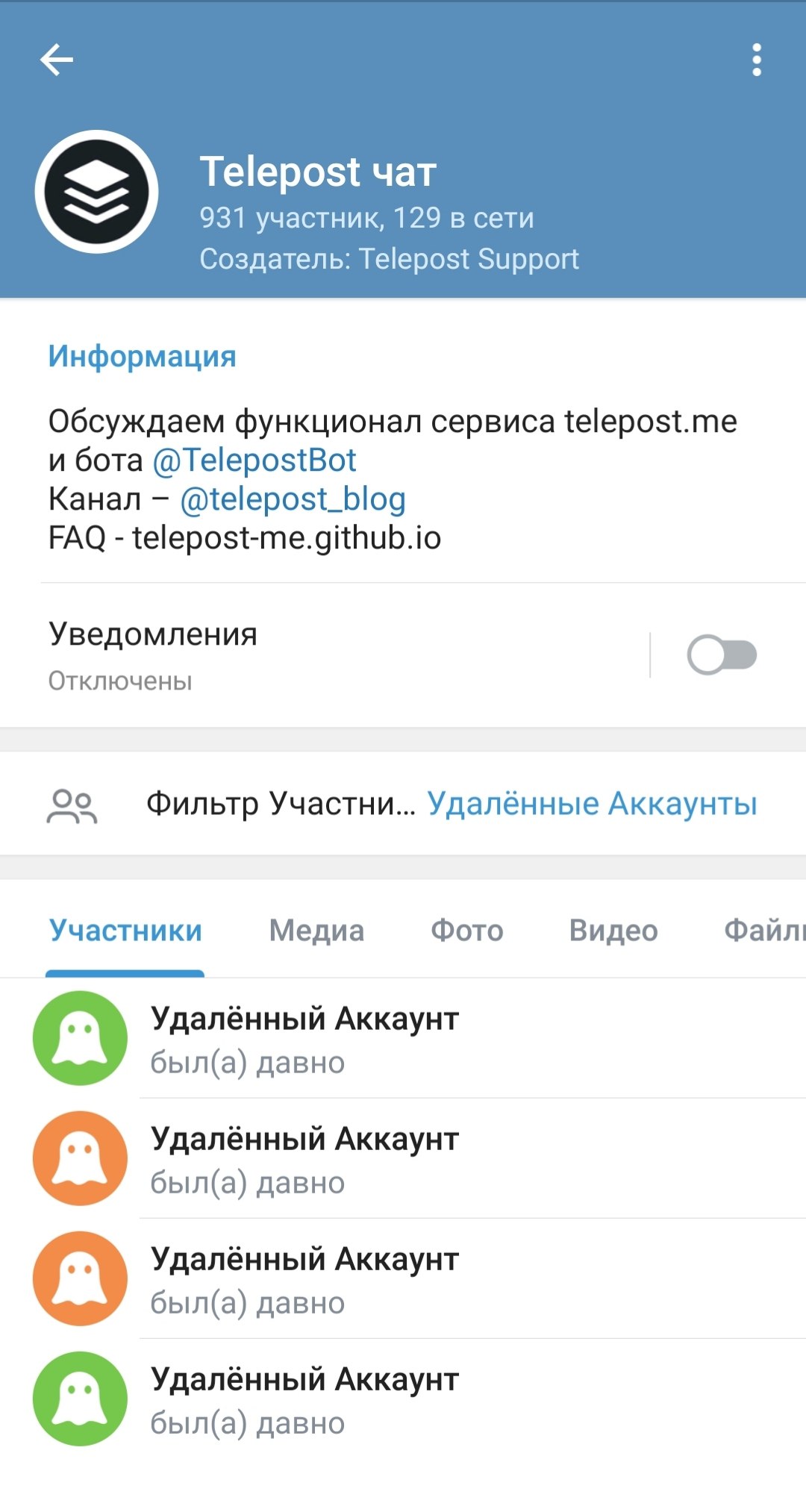Open the Telepost chat avatar
This screenshot has height=1512, width=806.
pyautogui.click(x=97, y=192)
